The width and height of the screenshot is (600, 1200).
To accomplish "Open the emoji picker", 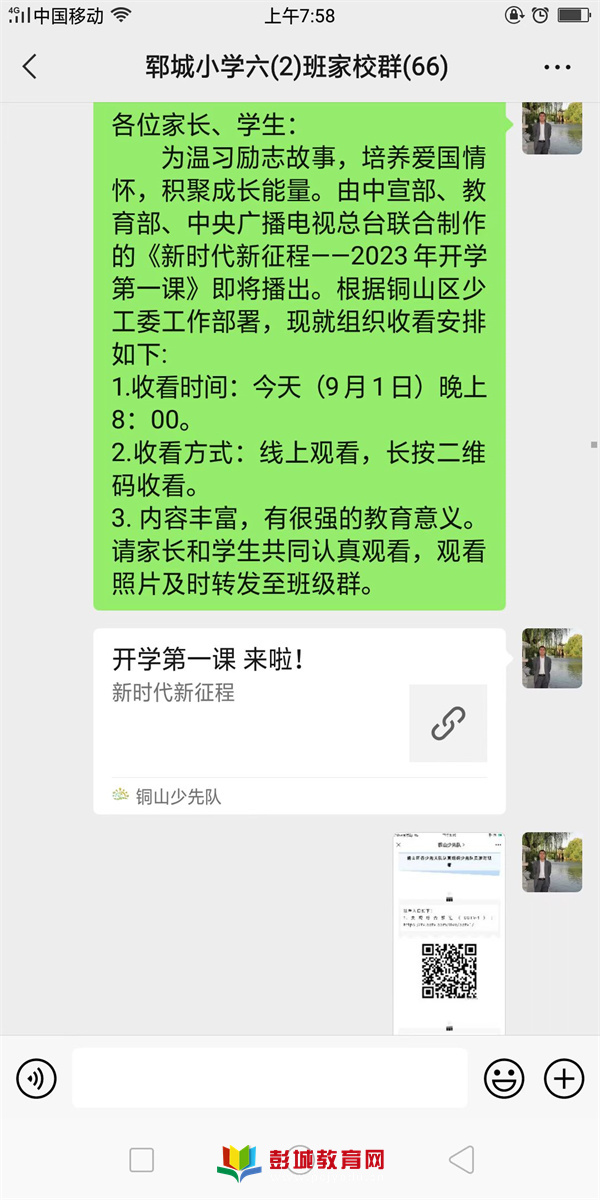I will click(x=504, y=1078).
